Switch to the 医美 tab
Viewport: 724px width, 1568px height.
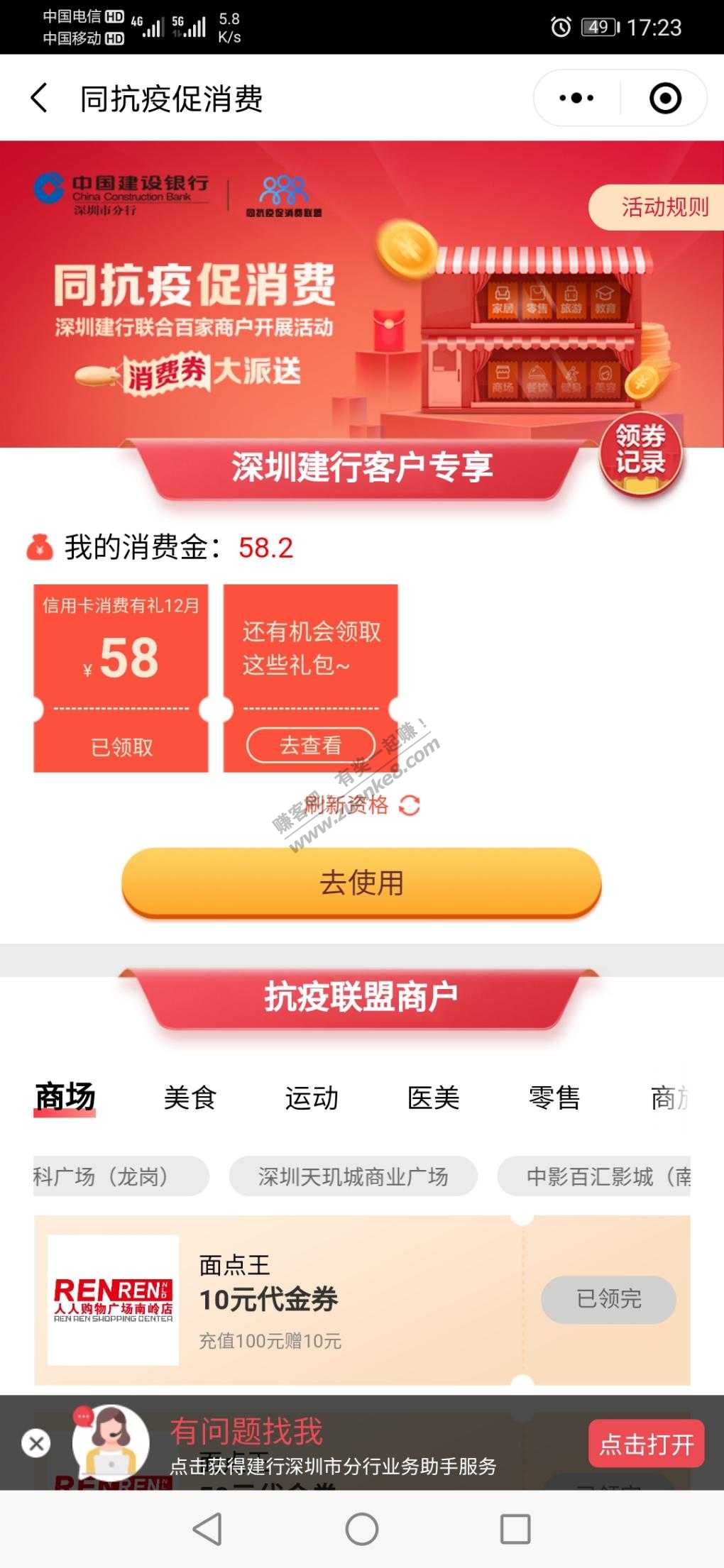[x=433, y=1098]
